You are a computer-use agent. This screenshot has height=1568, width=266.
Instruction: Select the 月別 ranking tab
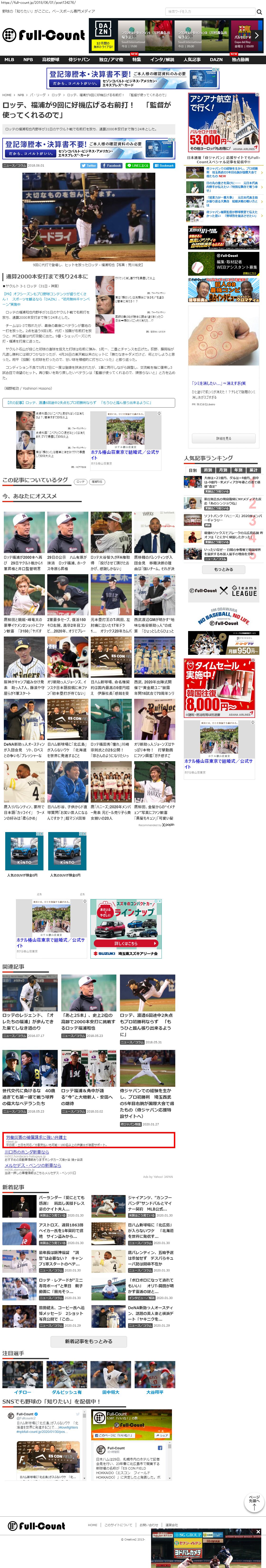223,470
